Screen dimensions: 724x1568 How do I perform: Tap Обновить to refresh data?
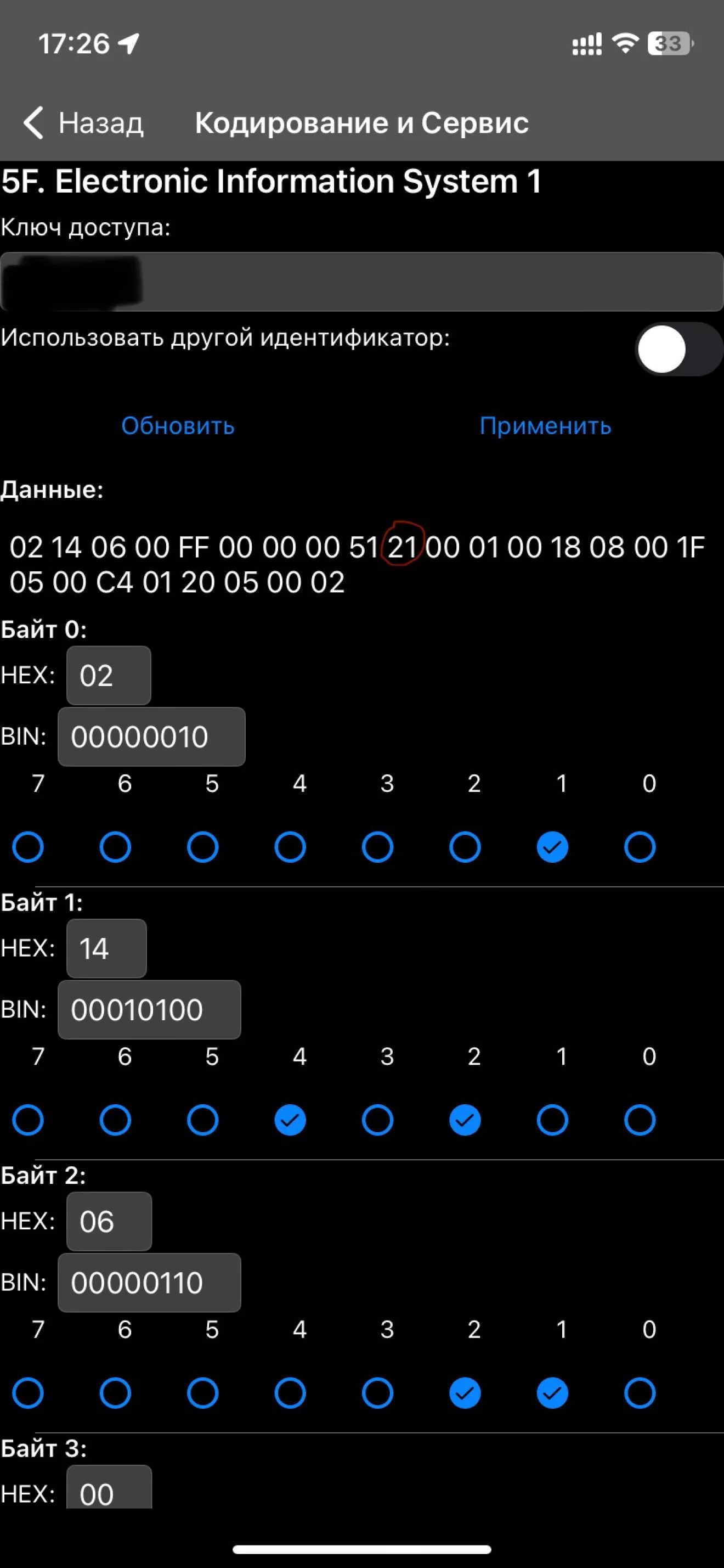178,426
